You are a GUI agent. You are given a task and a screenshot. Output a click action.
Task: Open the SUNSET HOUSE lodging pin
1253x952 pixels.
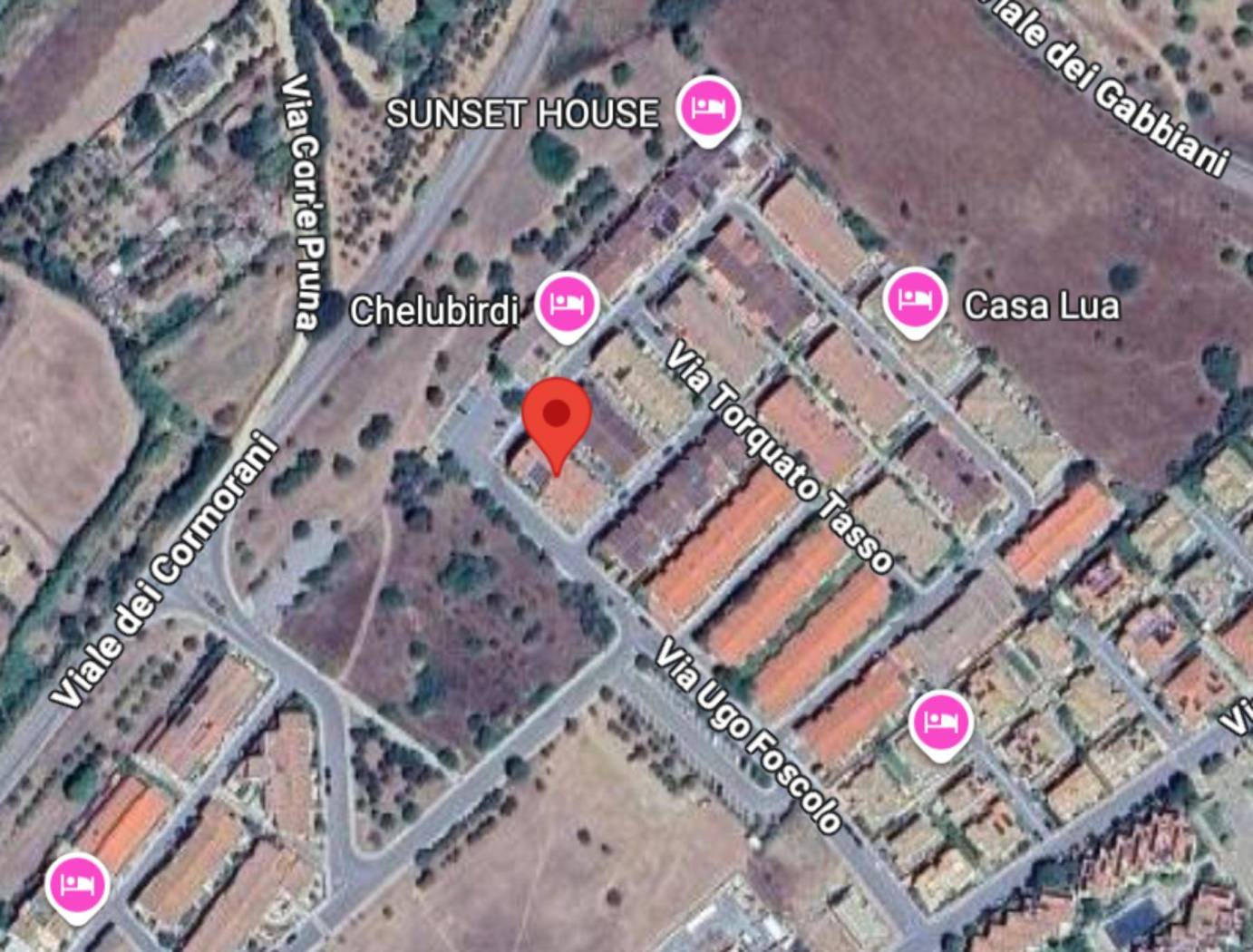pyautogui.click(x=708, y=108)
